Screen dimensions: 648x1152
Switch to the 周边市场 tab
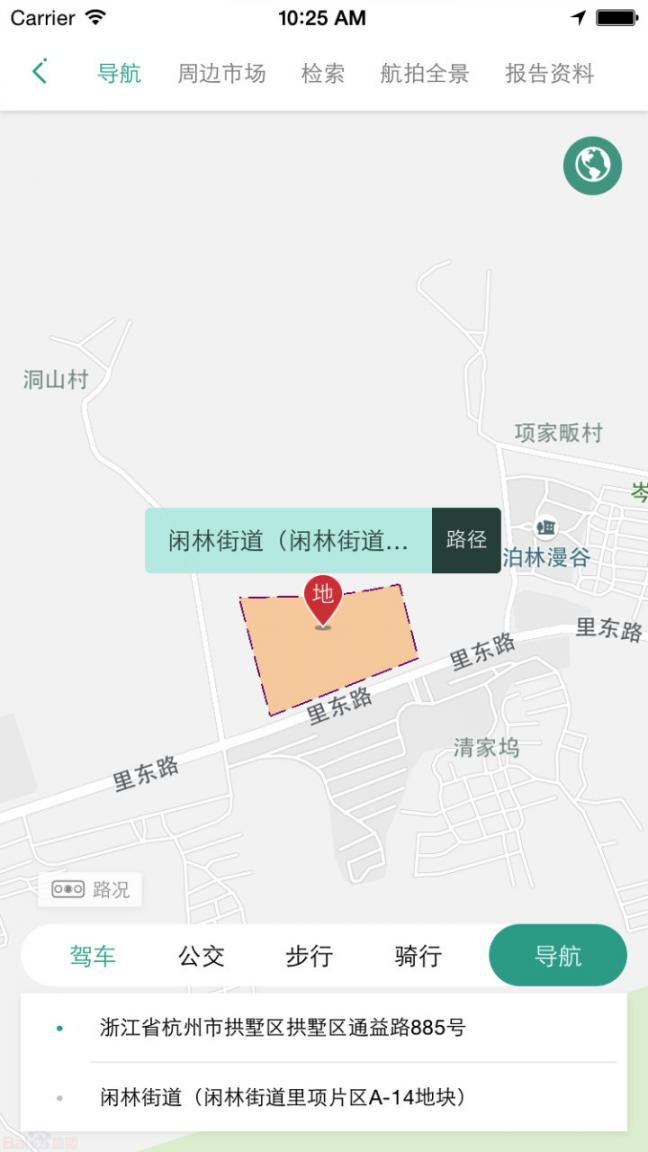pos(222,73)
